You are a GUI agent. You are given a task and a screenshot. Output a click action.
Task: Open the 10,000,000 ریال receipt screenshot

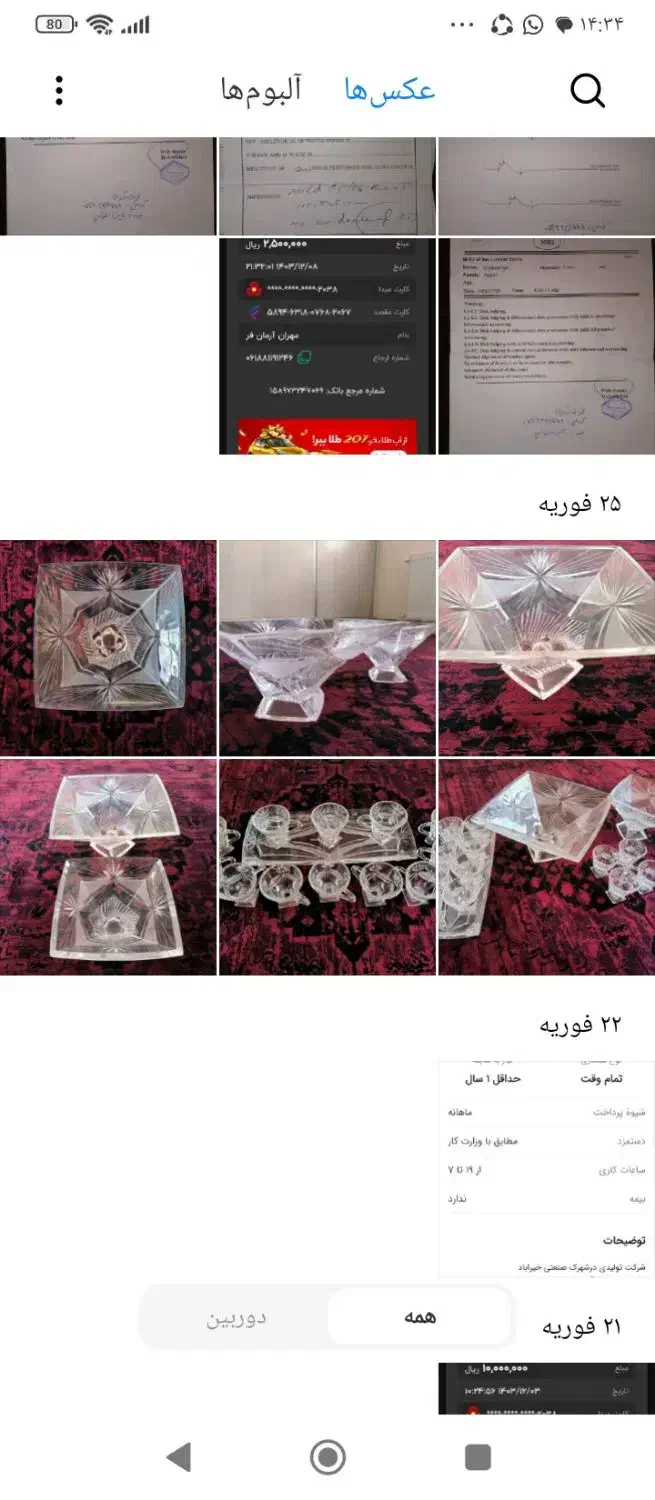click(x=546, y=1388)
